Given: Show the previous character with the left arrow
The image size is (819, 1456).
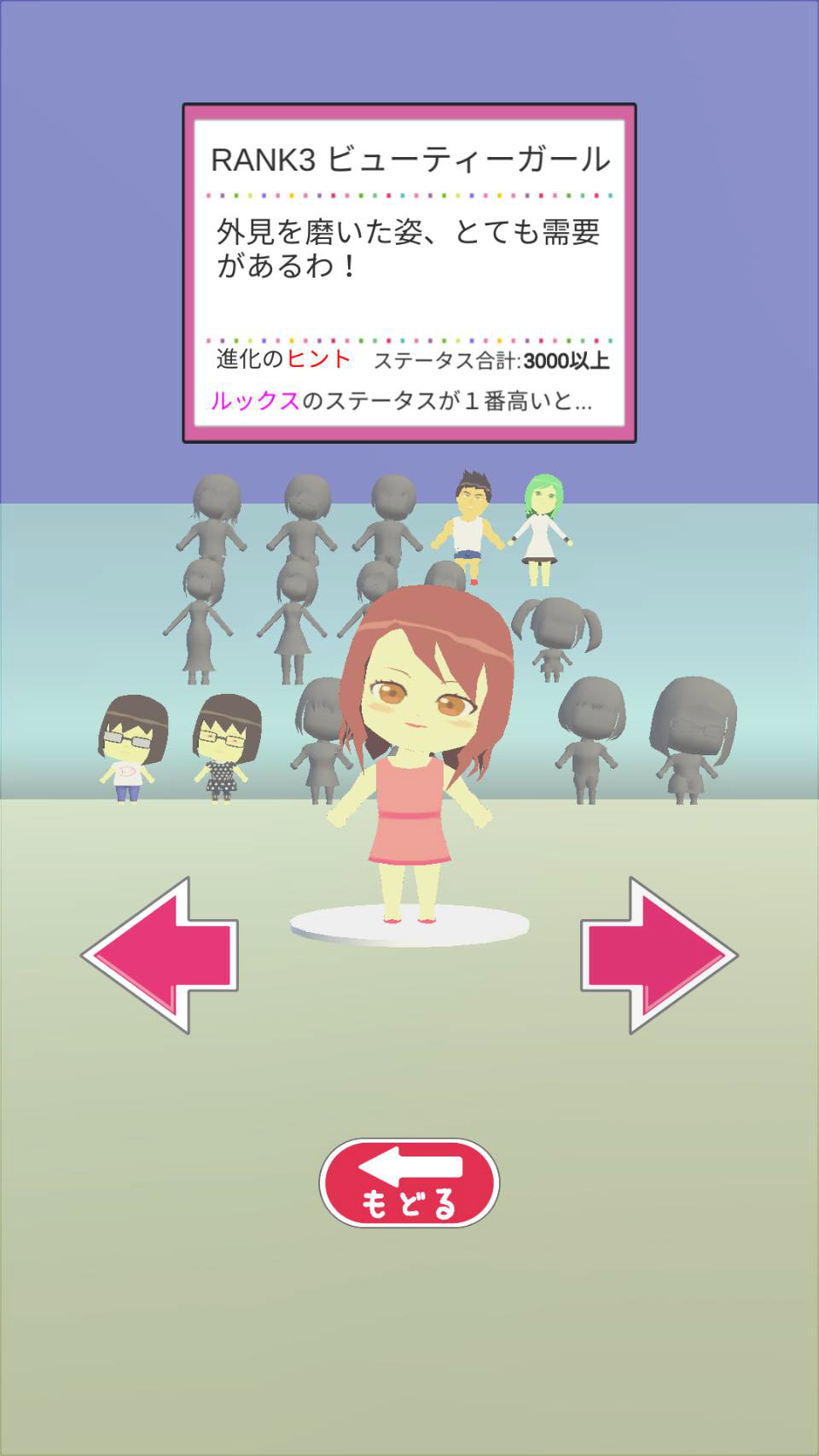Looking at the screenshot, I should pos(162,956).
